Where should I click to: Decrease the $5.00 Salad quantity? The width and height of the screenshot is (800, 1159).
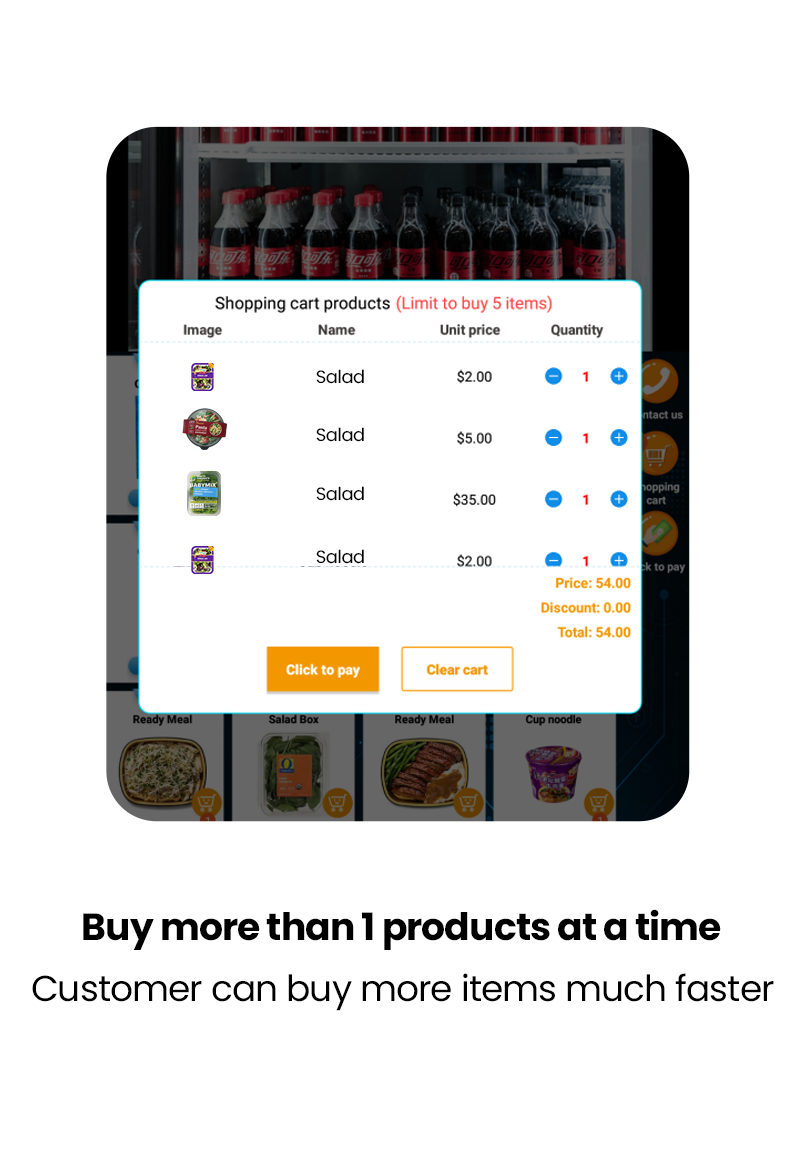(x=553, y=438)
